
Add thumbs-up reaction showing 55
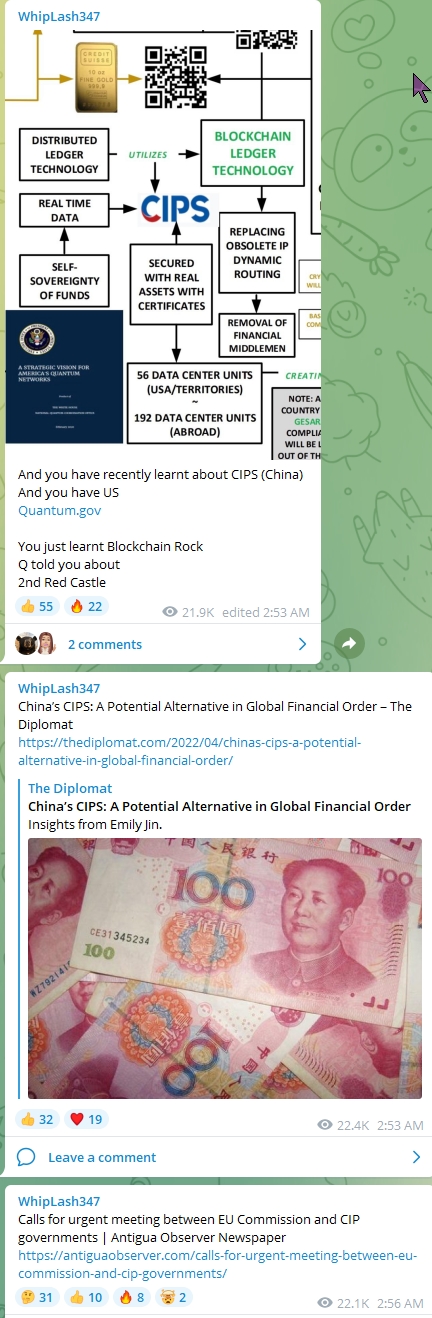[x=38, y=606]
